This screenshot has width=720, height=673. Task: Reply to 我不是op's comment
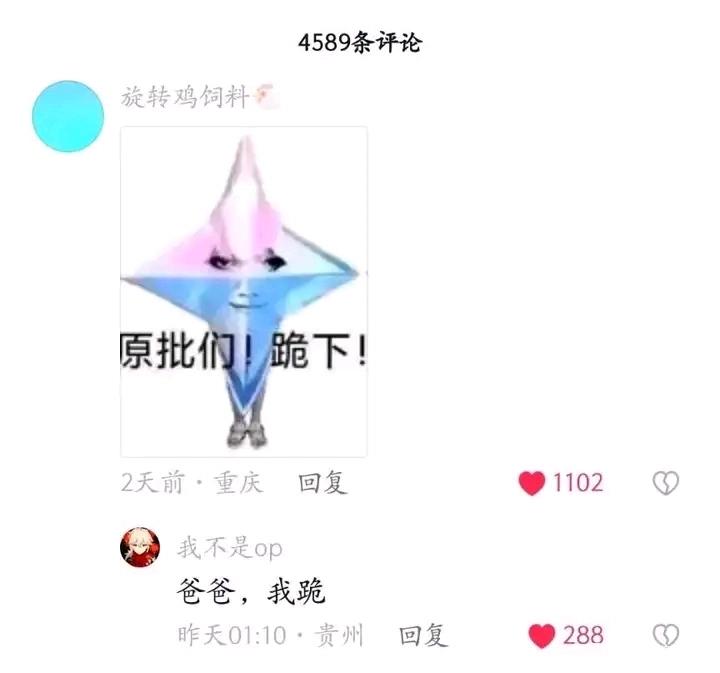423,635
